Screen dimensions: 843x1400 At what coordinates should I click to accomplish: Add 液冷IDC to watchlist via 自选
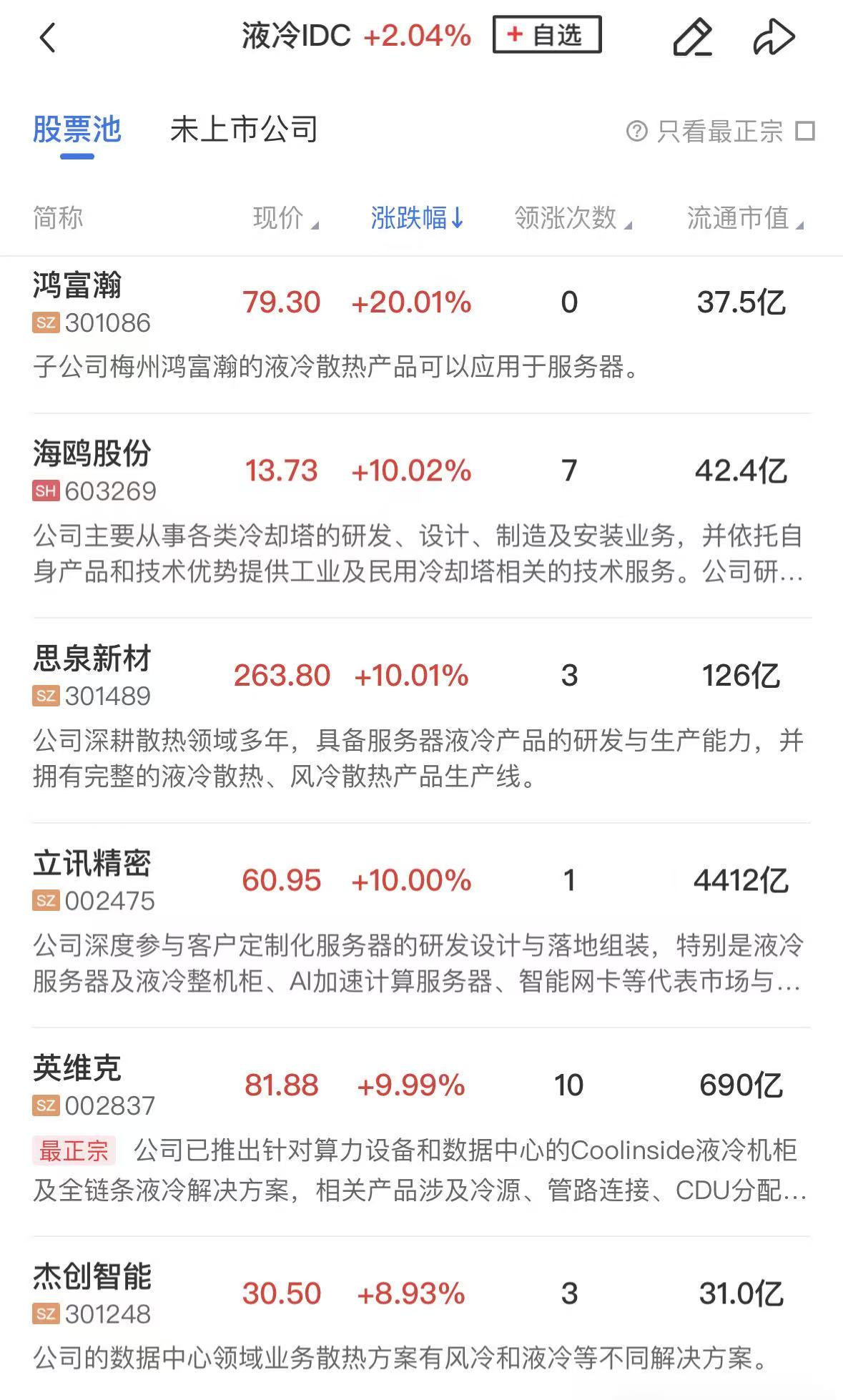(546, 35)
